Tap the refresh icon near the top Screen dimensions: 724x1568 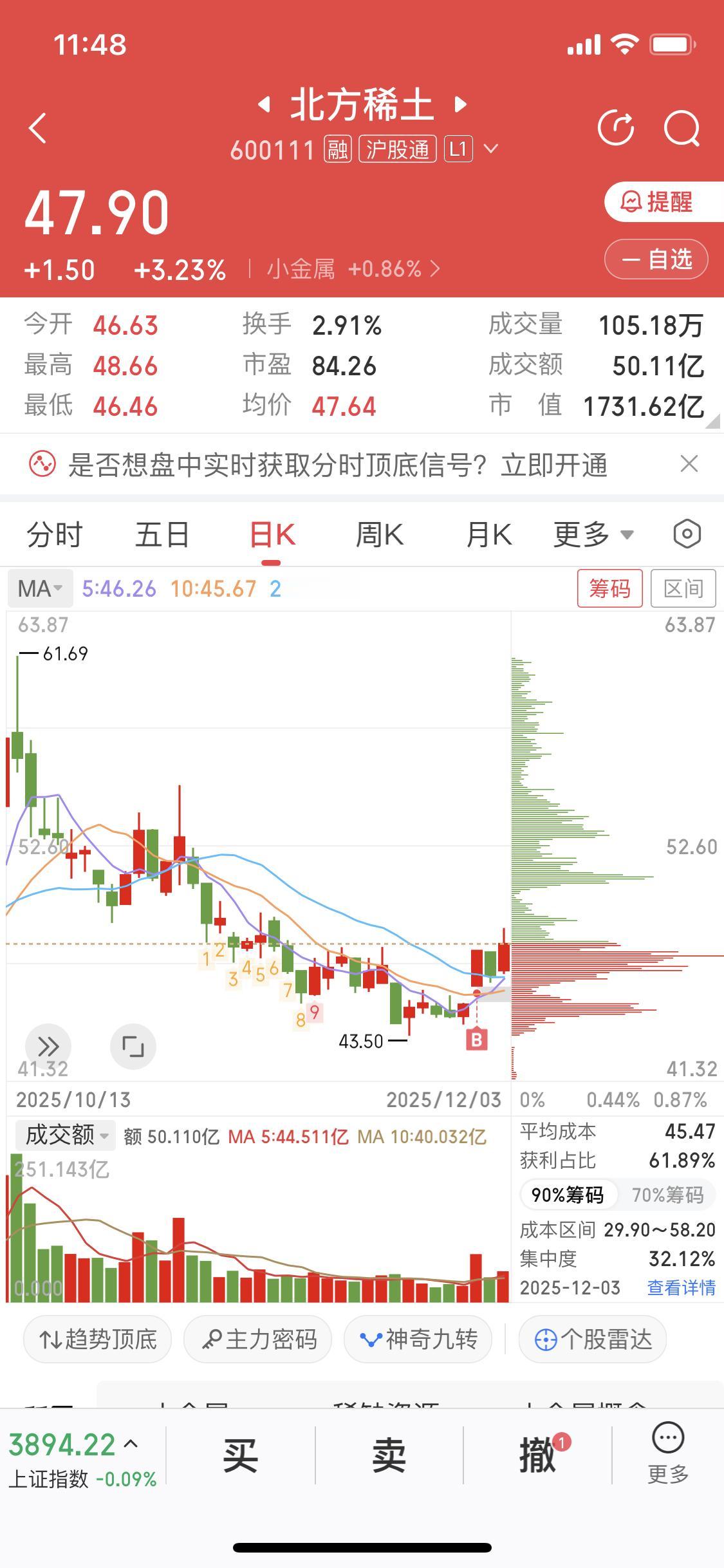tap(615, 128)
